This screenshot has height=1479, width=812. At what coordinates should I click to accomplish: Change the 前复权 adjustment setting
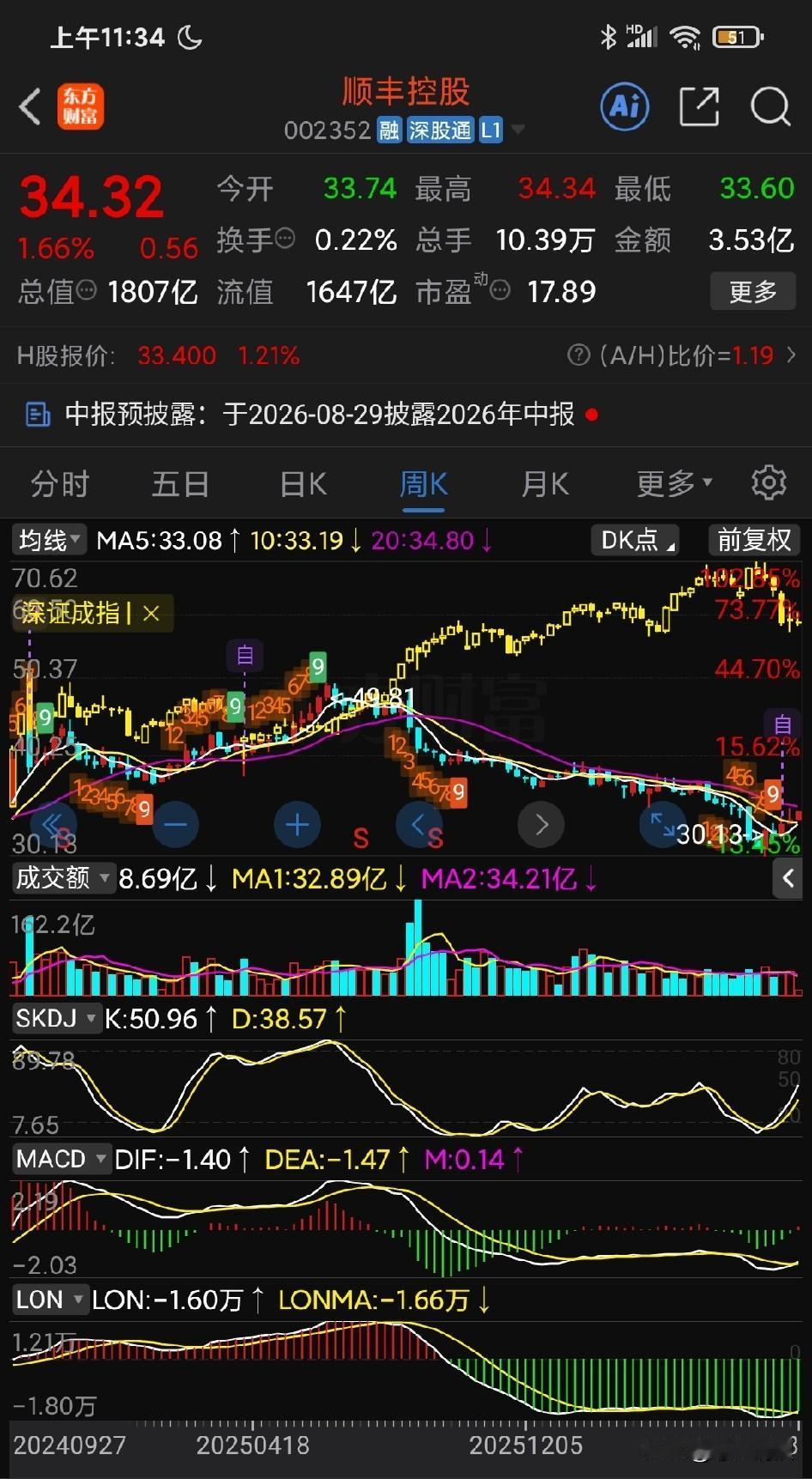754,540
